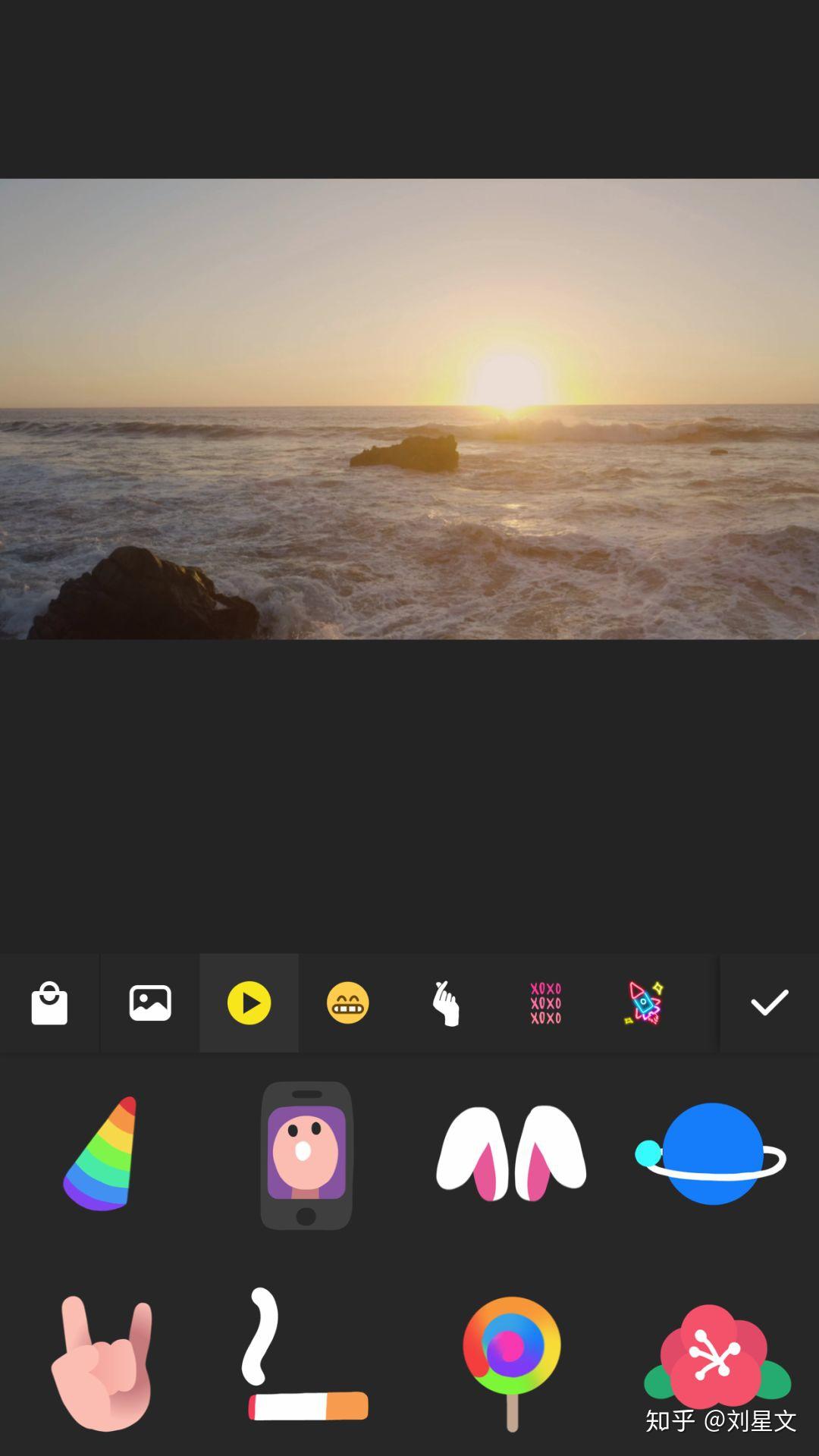Add the rainbow party hat sticker
The image size is (819, 1456).
(102, 1153)
